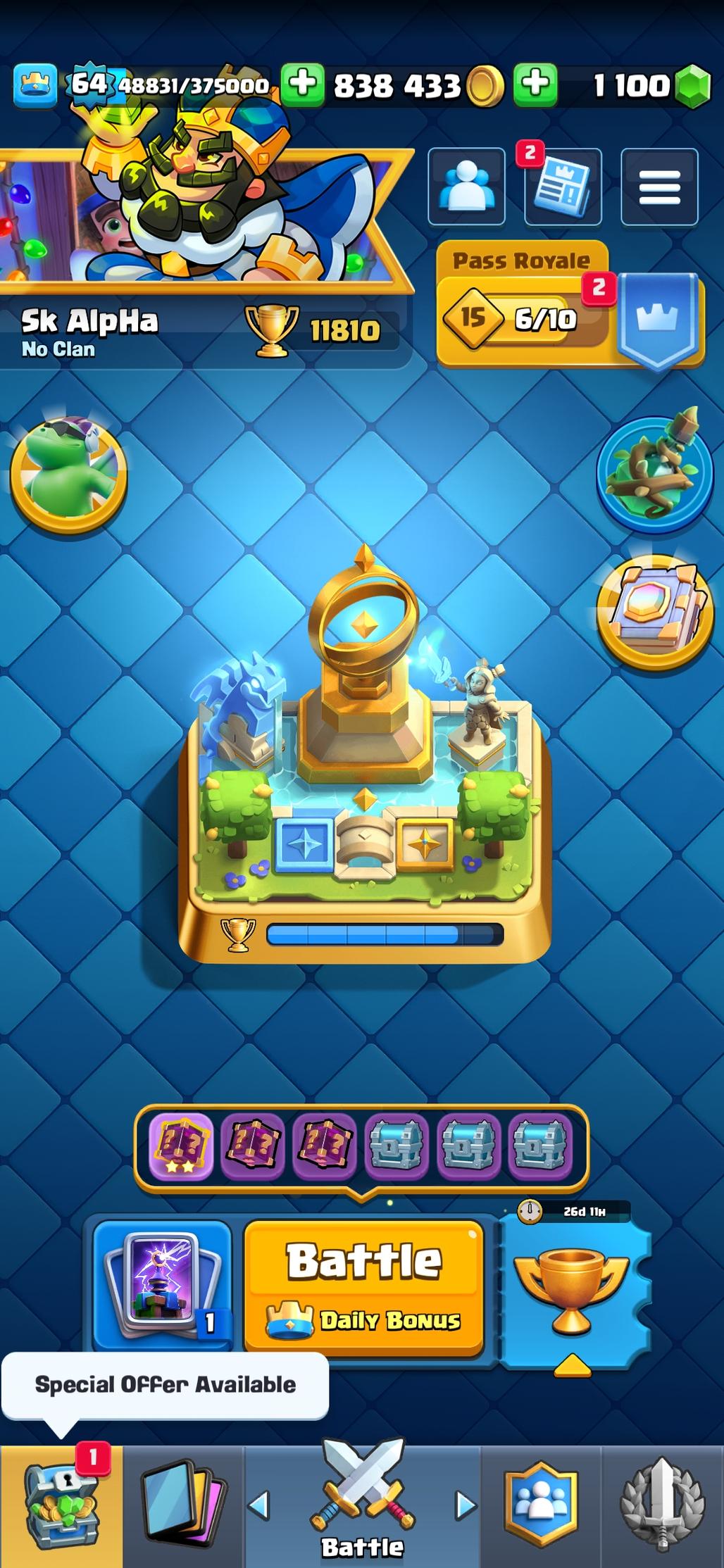The height and width of the screenshot is (1568, 724).
Task: Select the next game mode arrow
Action: (465, 1505)
